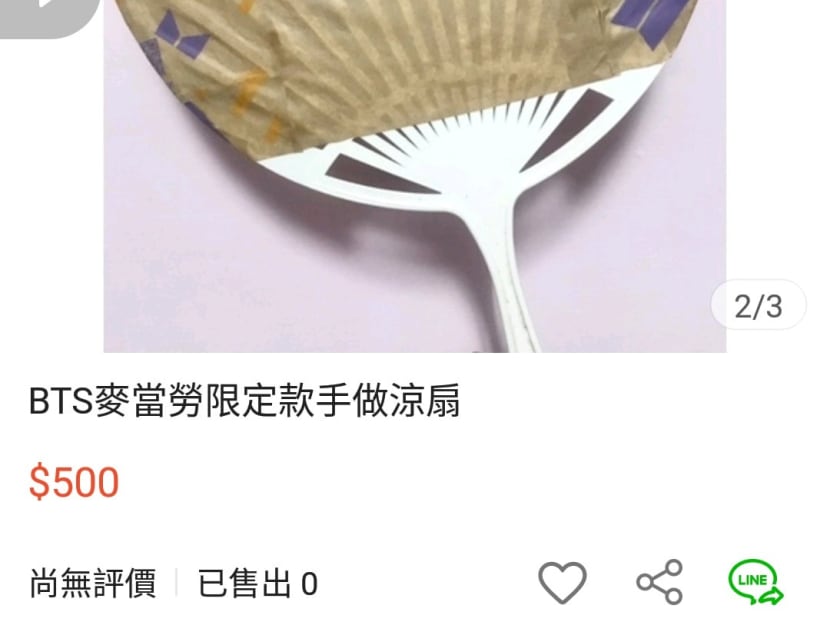Tap the back arrow button
The image size is (830, 622).
pos(45,8)
